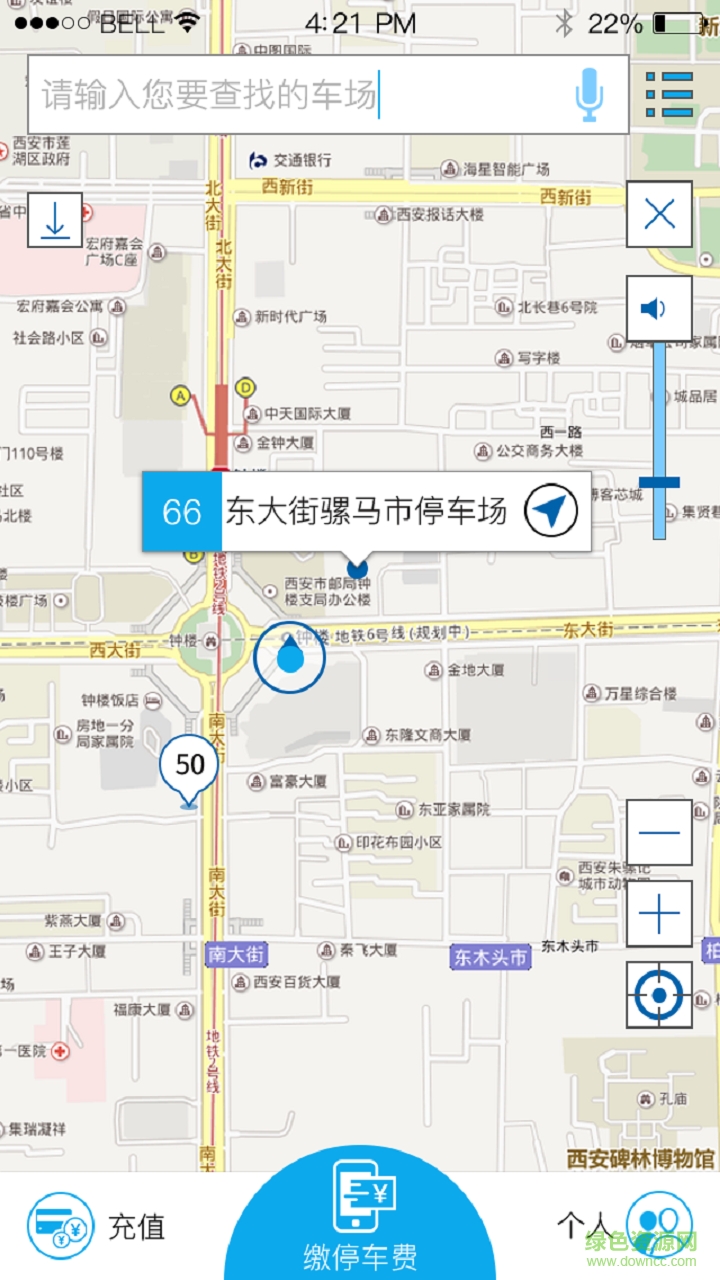Zoom in using the plus control
The image size is (720, 1280).
[x=658, y=915]
